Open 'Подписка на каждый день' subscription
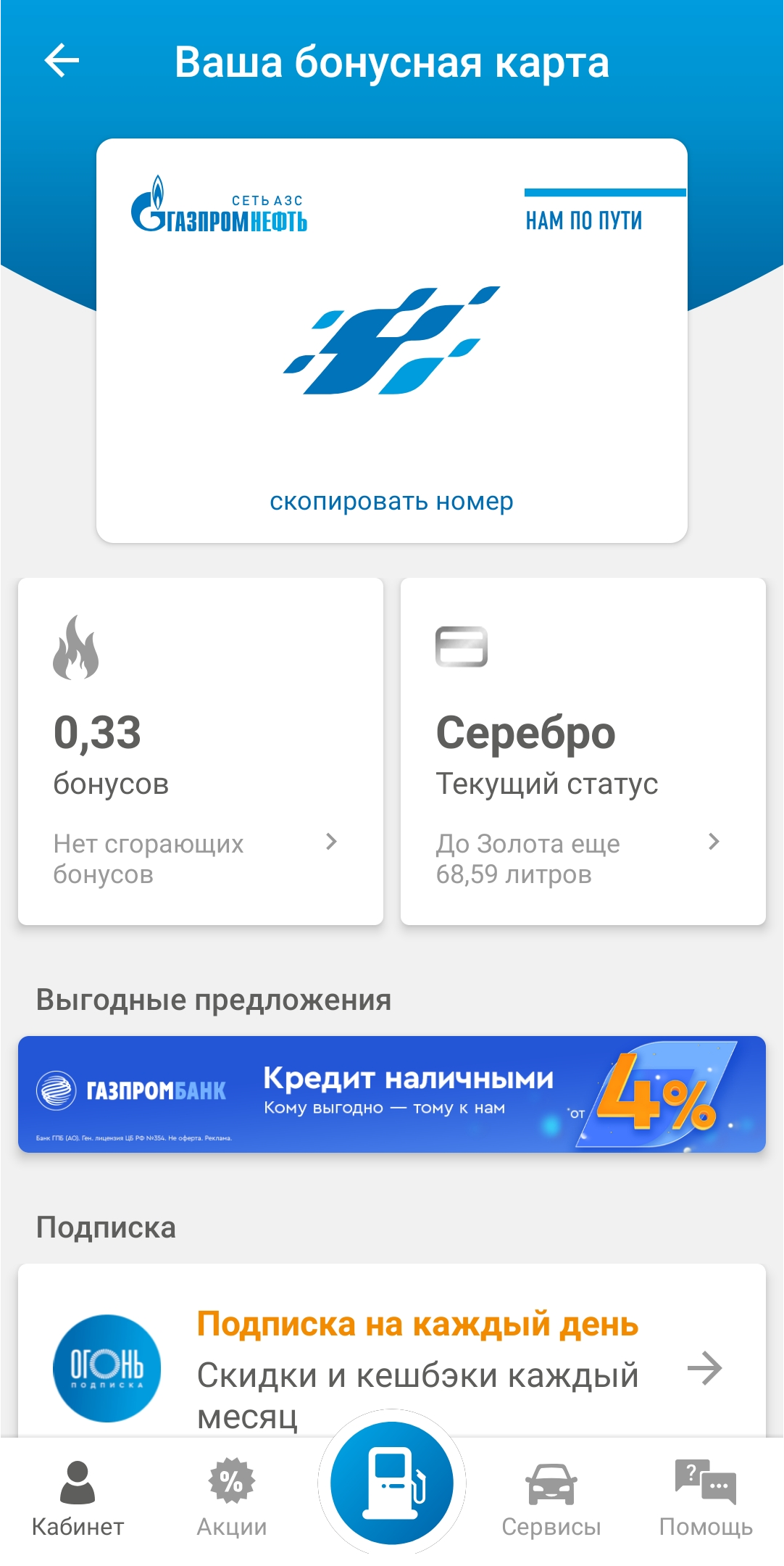 pyautogui.click(x=417, y=1356)
